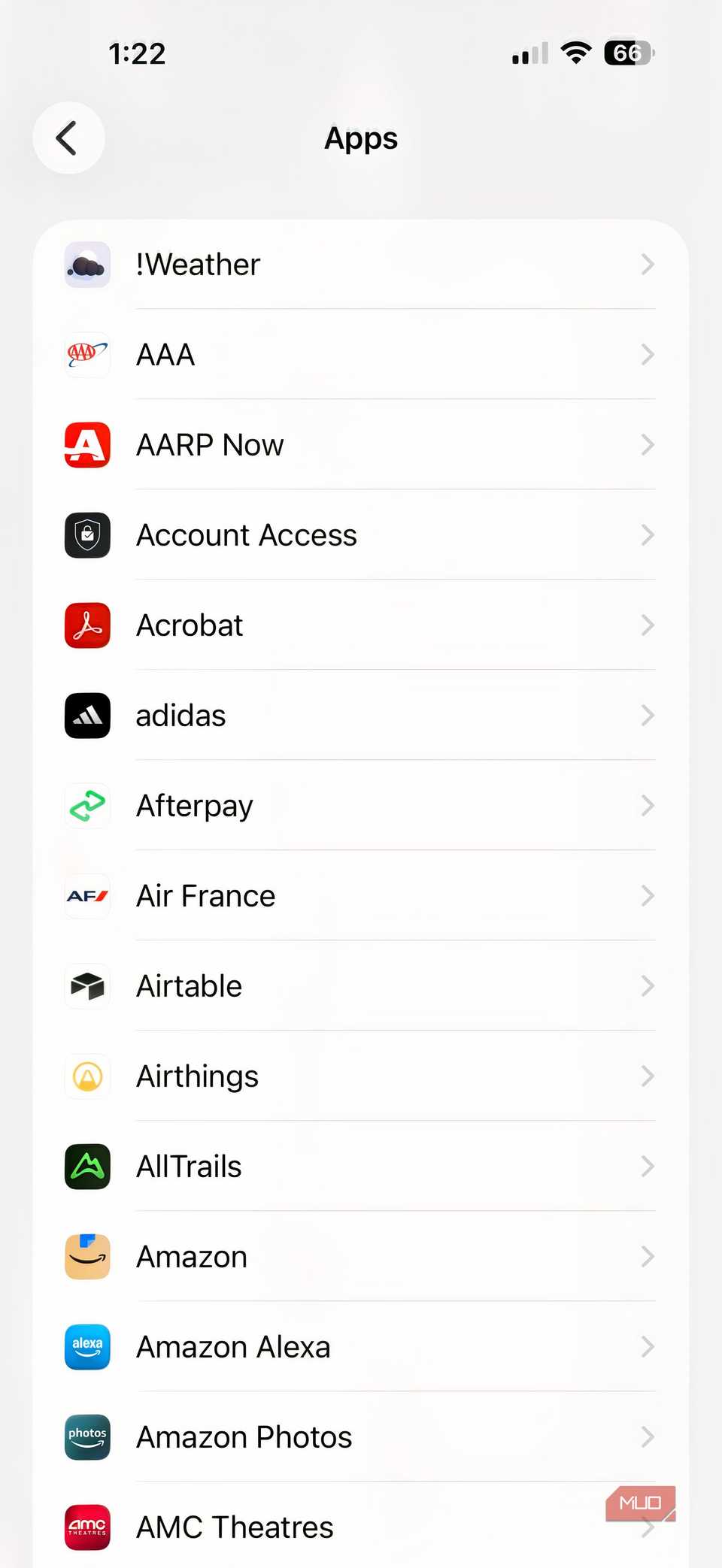This screenshot has width=722, height=1568.
Task: Open Amazon Alexa settings
Action: (x=359, y=1347)
